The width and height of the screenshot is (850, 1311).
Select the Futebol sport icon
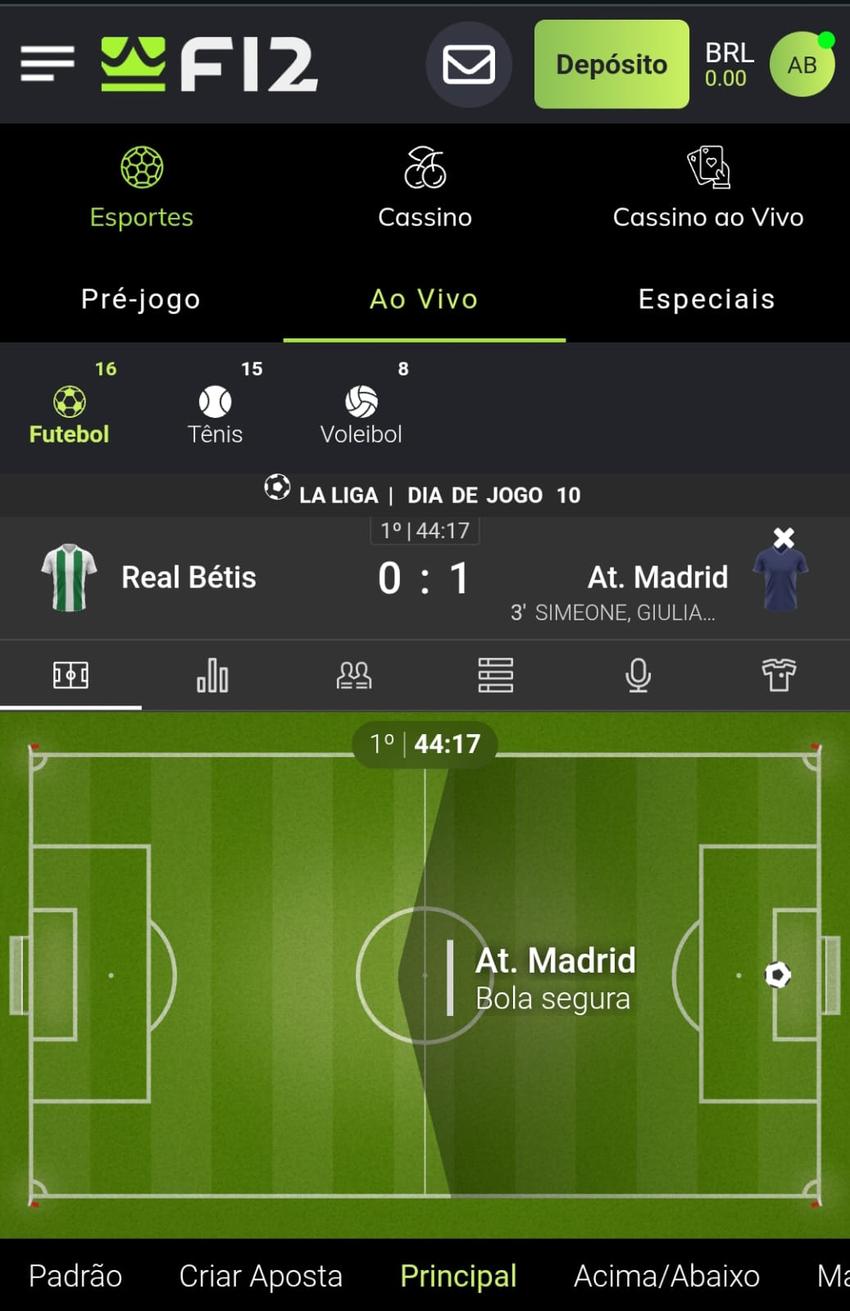[68, 405]
